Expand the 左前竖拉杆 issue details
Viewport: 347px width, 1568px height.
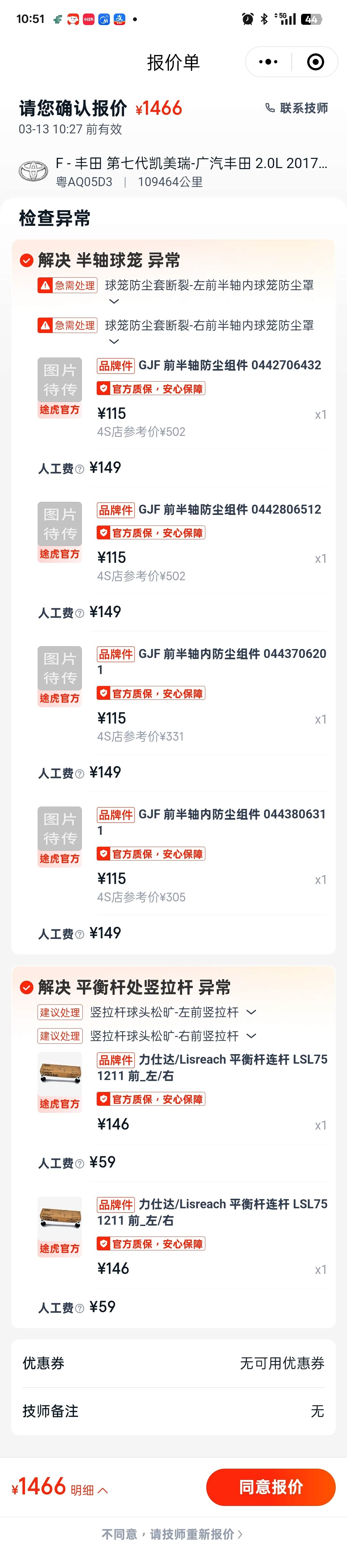click(x=251, y=1012)
